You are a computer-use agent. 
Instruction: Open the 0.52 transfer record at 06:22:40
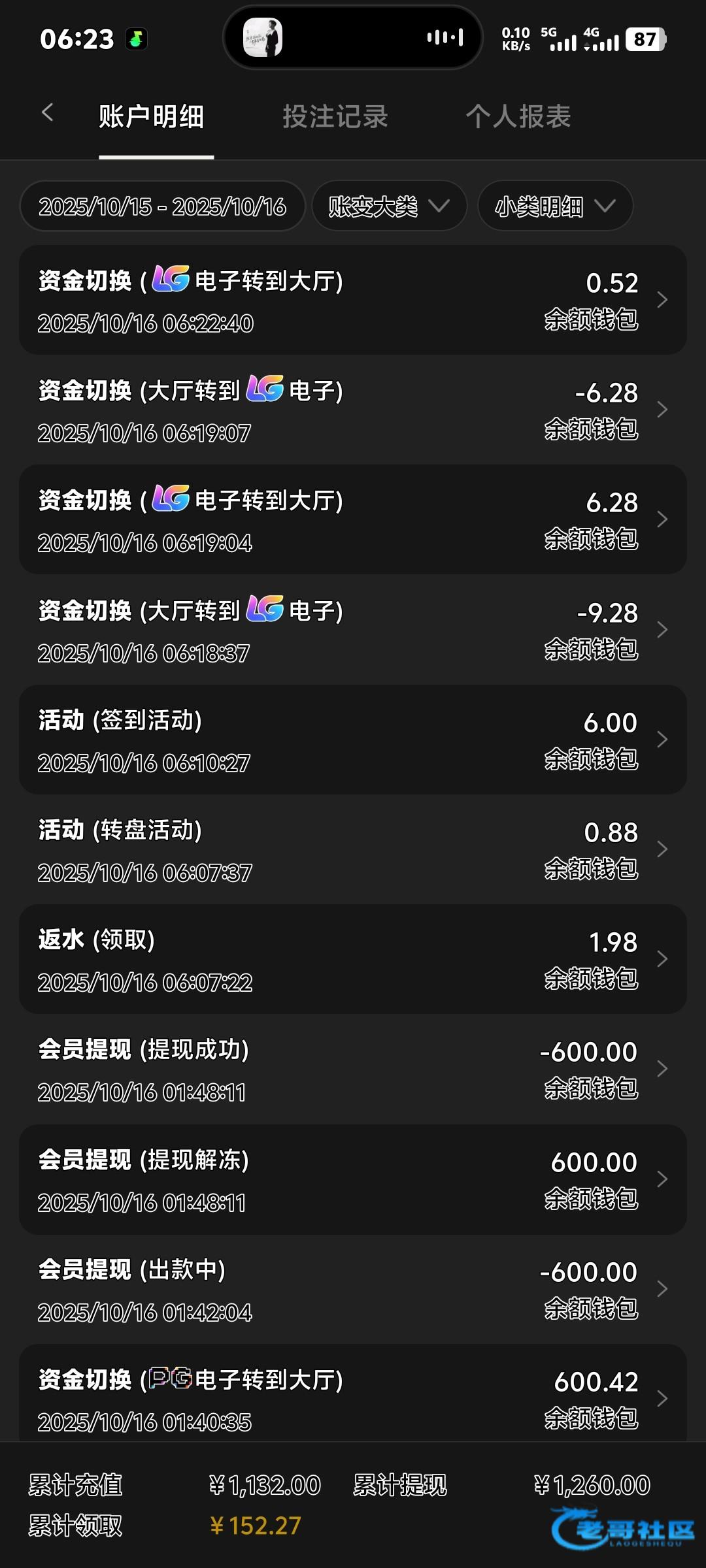tap(353, 301)
